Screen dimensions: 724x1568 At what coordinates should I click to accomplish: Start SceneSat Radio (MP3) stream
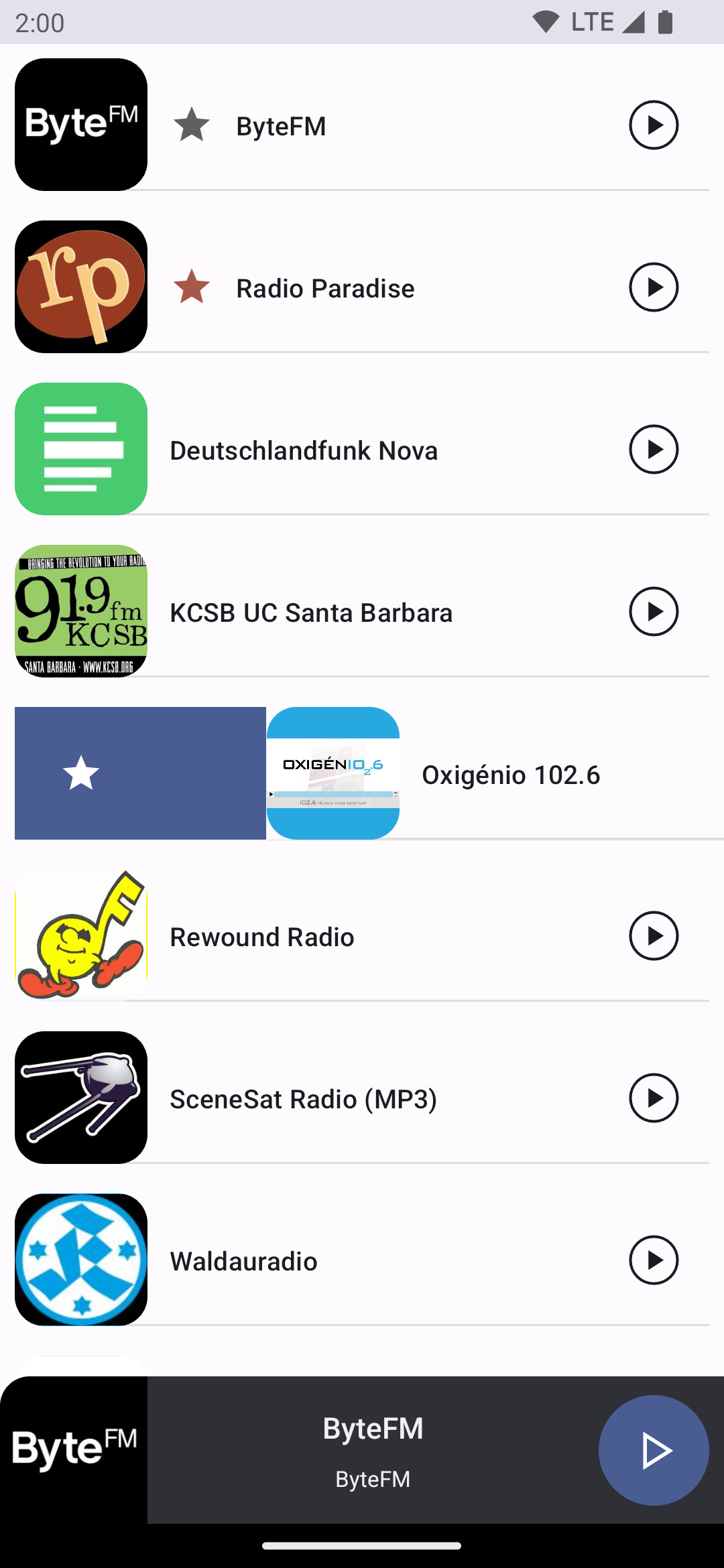[654, 1098]
